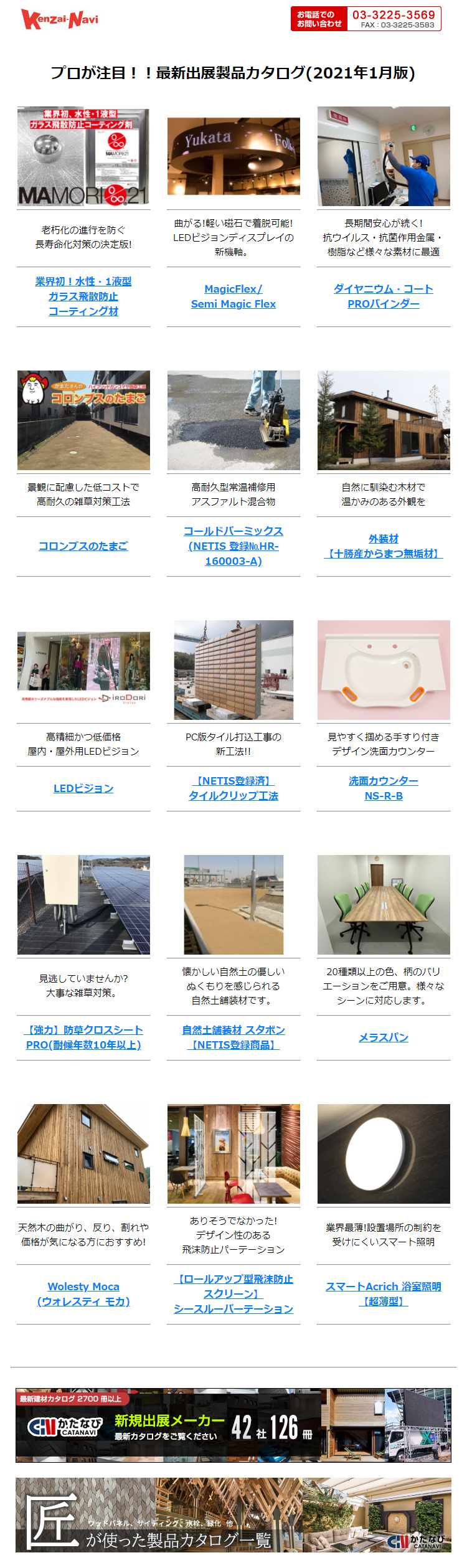Open the 防草クロスシートPRO link

[x=83, y=1037]
